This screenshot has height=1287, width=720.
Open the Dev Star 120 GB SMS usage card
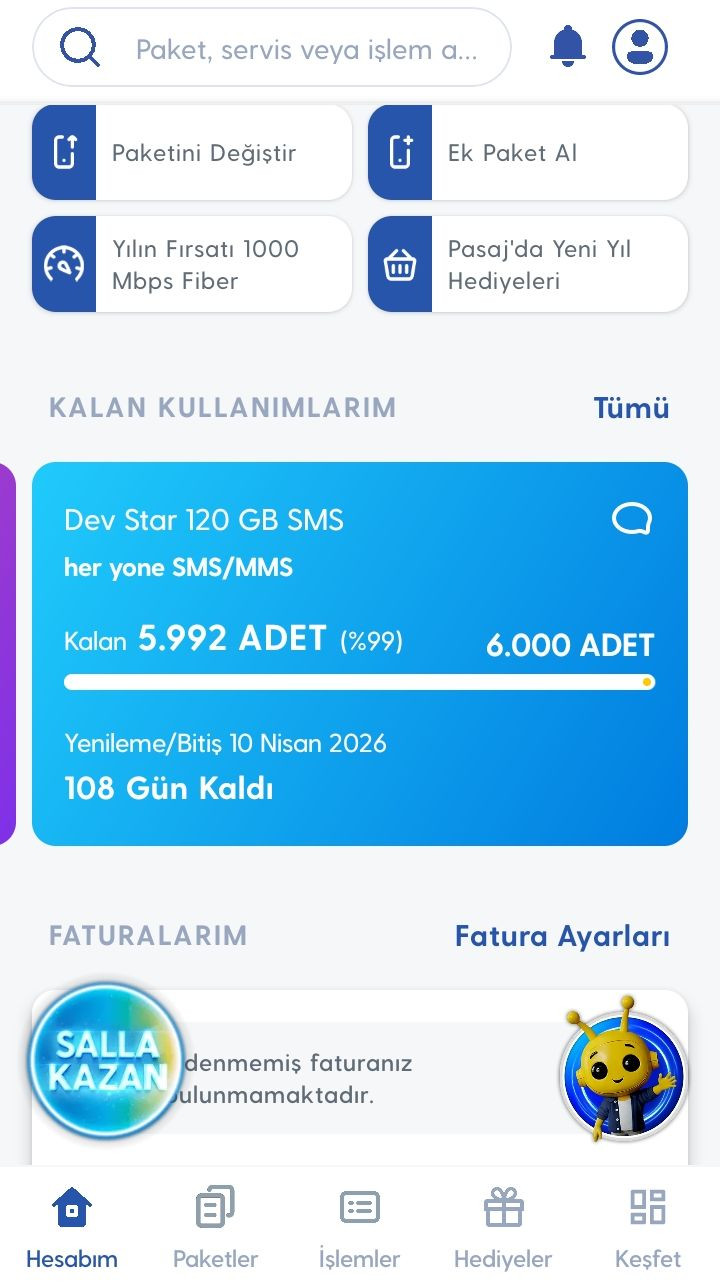click(x=360, y=653)
